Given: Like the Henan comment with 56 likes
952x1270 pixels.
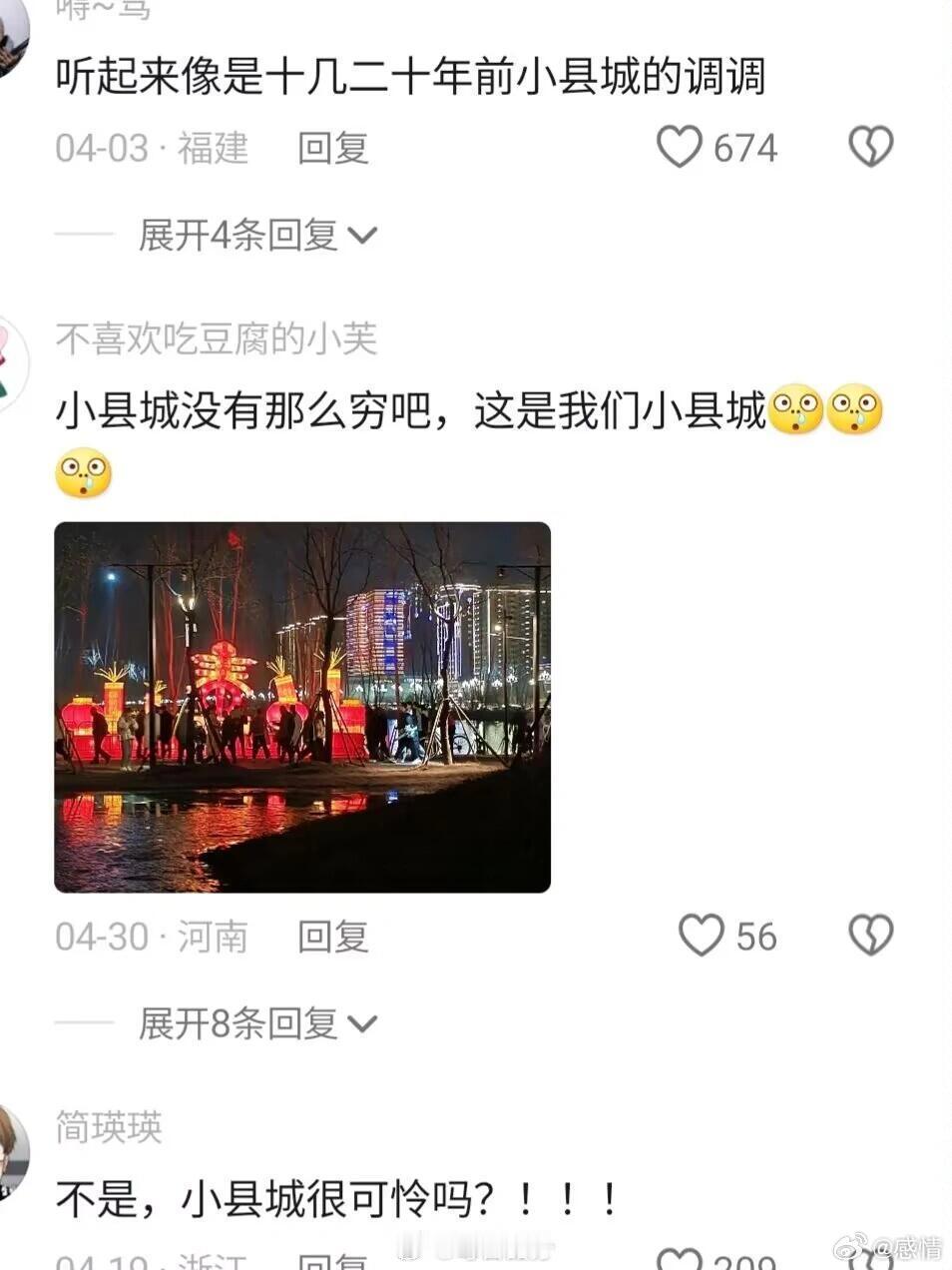Looking at the screenshot, I should pos(701,936).
